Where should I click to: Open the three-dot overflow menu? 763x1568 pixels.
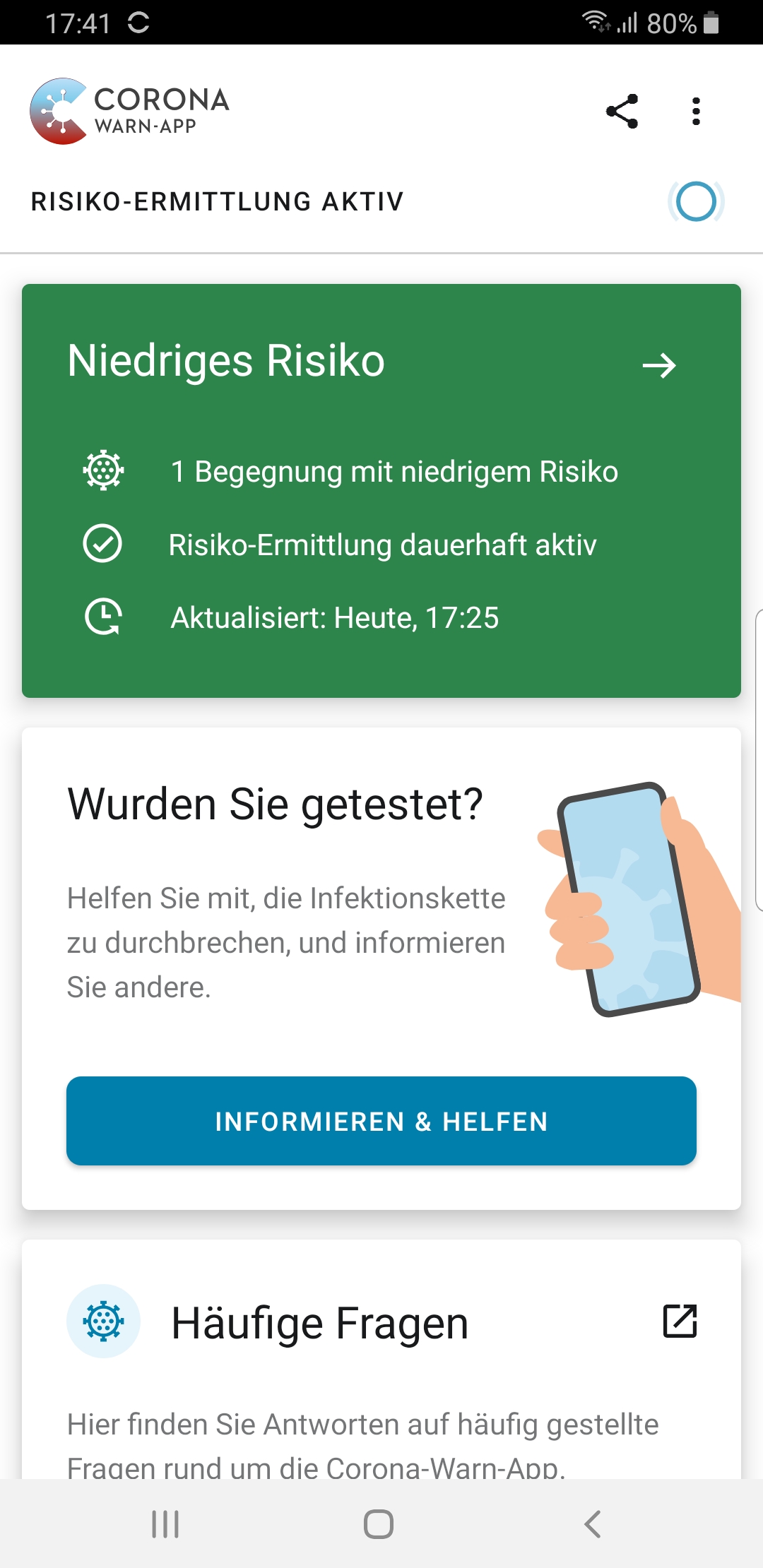pos(696,112)
